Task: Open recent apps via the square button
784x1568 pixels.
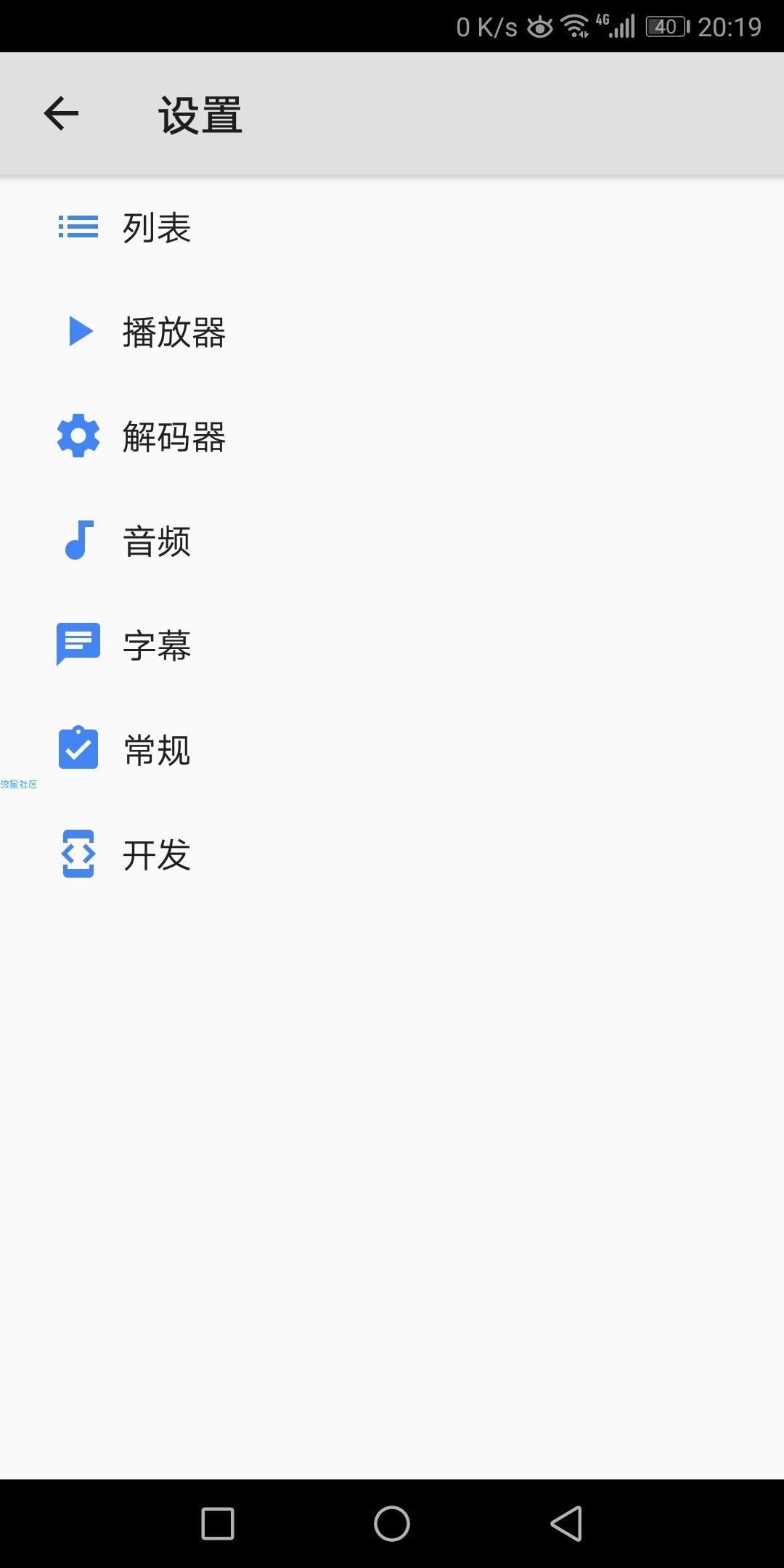Action: click(x=218, y=1523)
